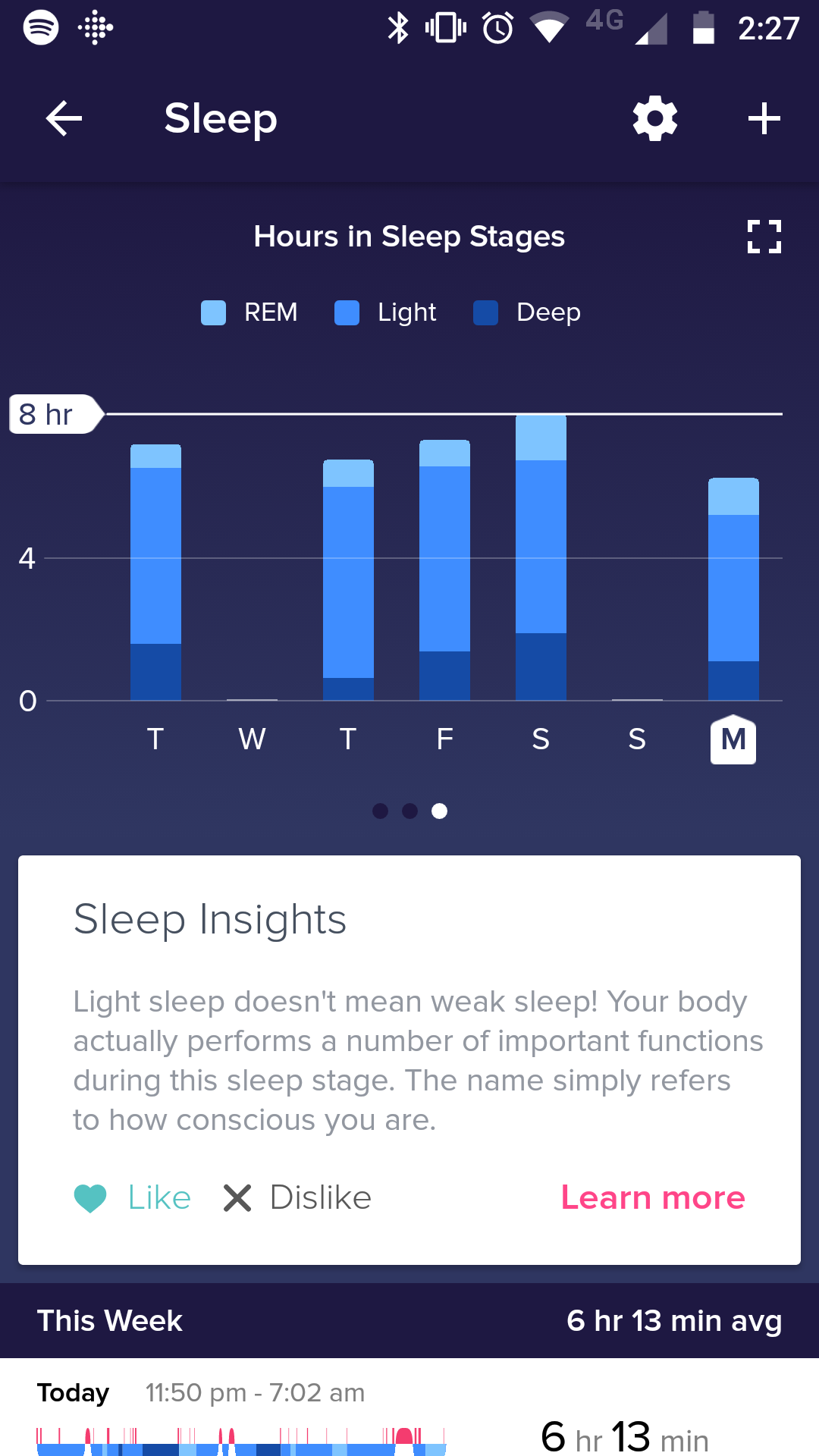This screenshot has height=1456, width=819.
Task: Select the Monday bar in the chart
Action: [733, 589]
